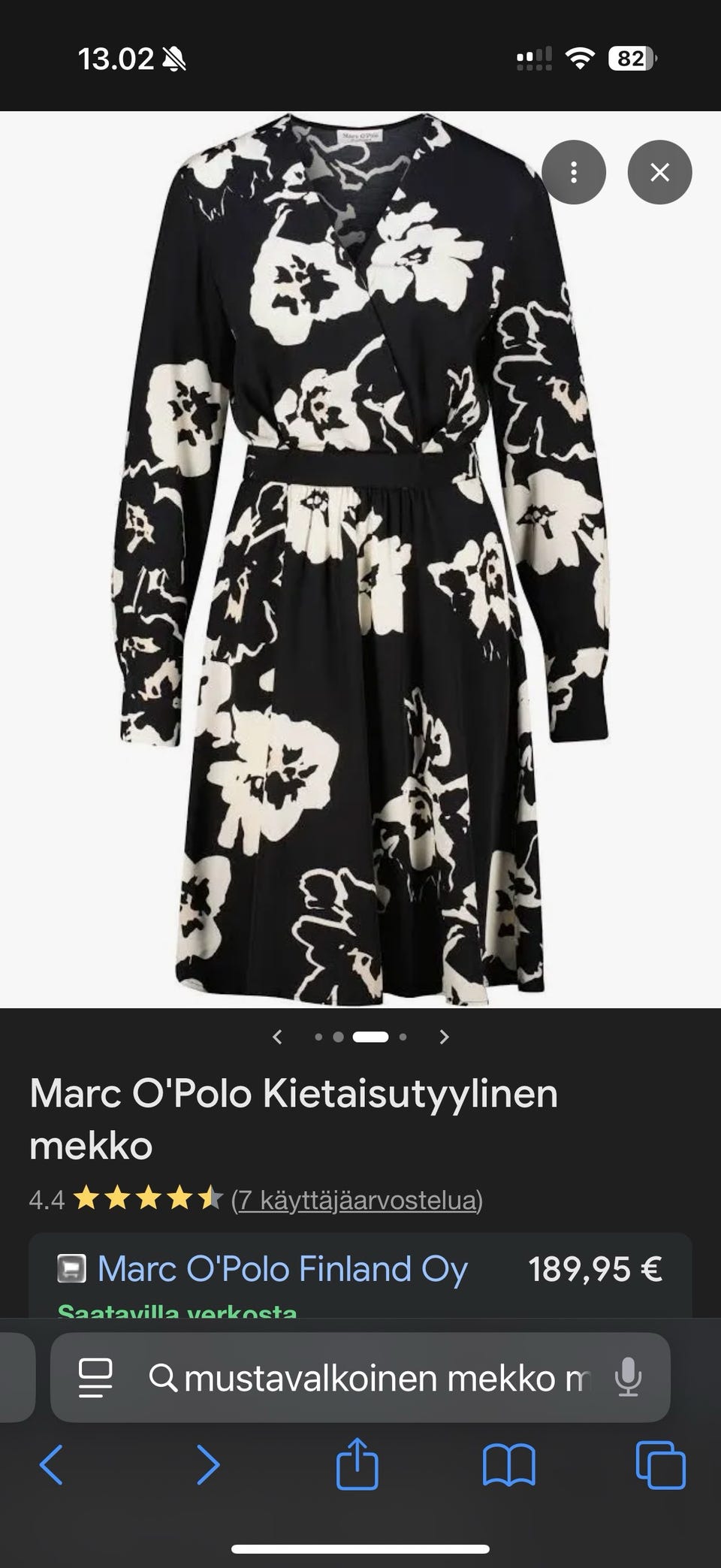Screen dimensions: 721x1568
Task: Share this page
Action: pos(357,1464)
